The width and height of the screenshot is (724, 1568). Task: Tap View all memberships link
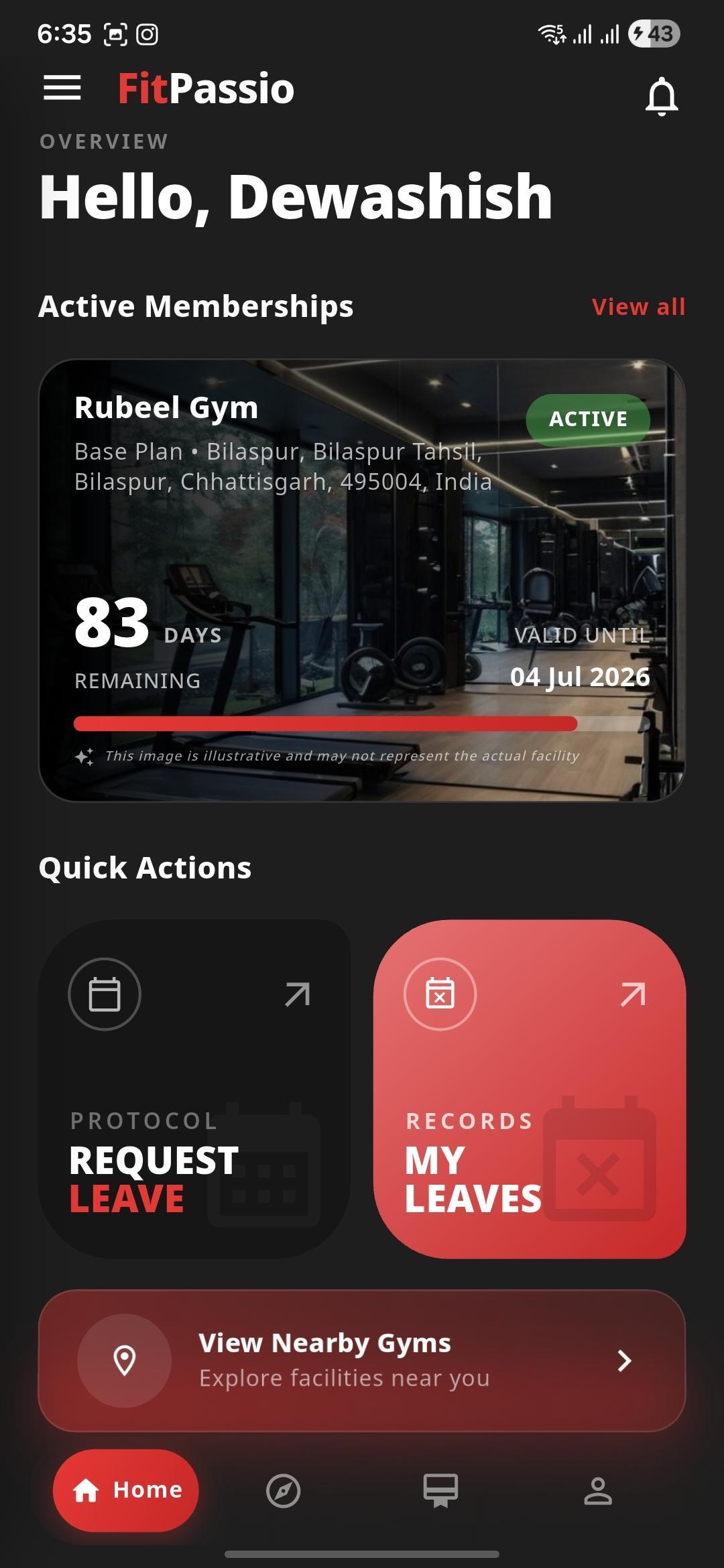click(x=638, y=307)
